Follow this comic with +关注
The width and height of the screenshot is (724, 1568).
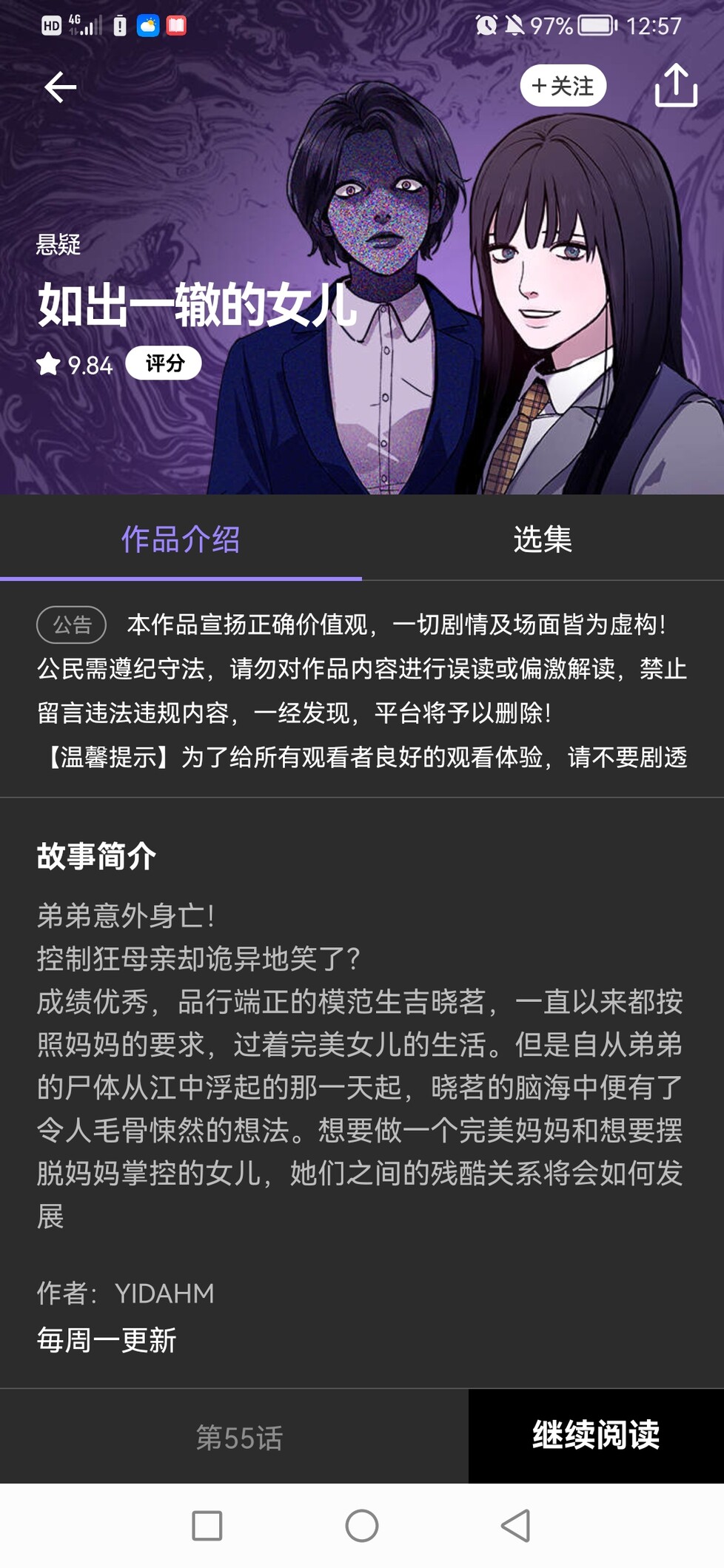pyautogui.click(x=563, y=86)
